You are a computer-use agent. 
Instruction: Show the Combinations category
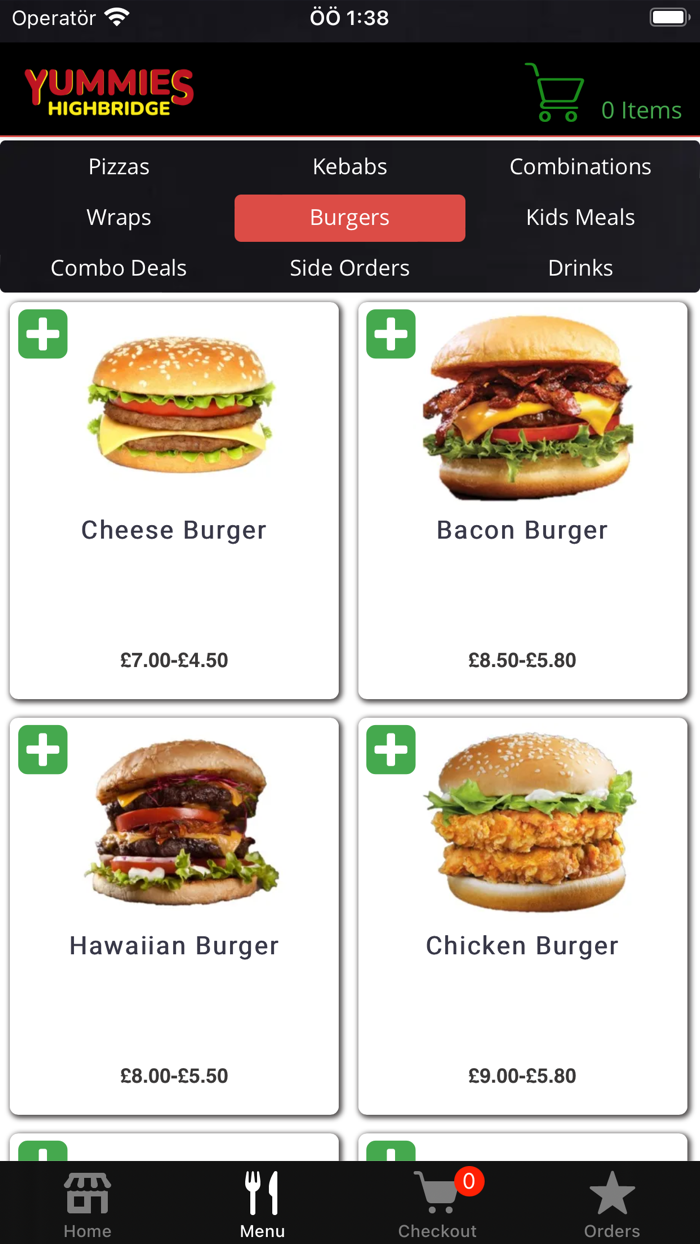point(580,167)
